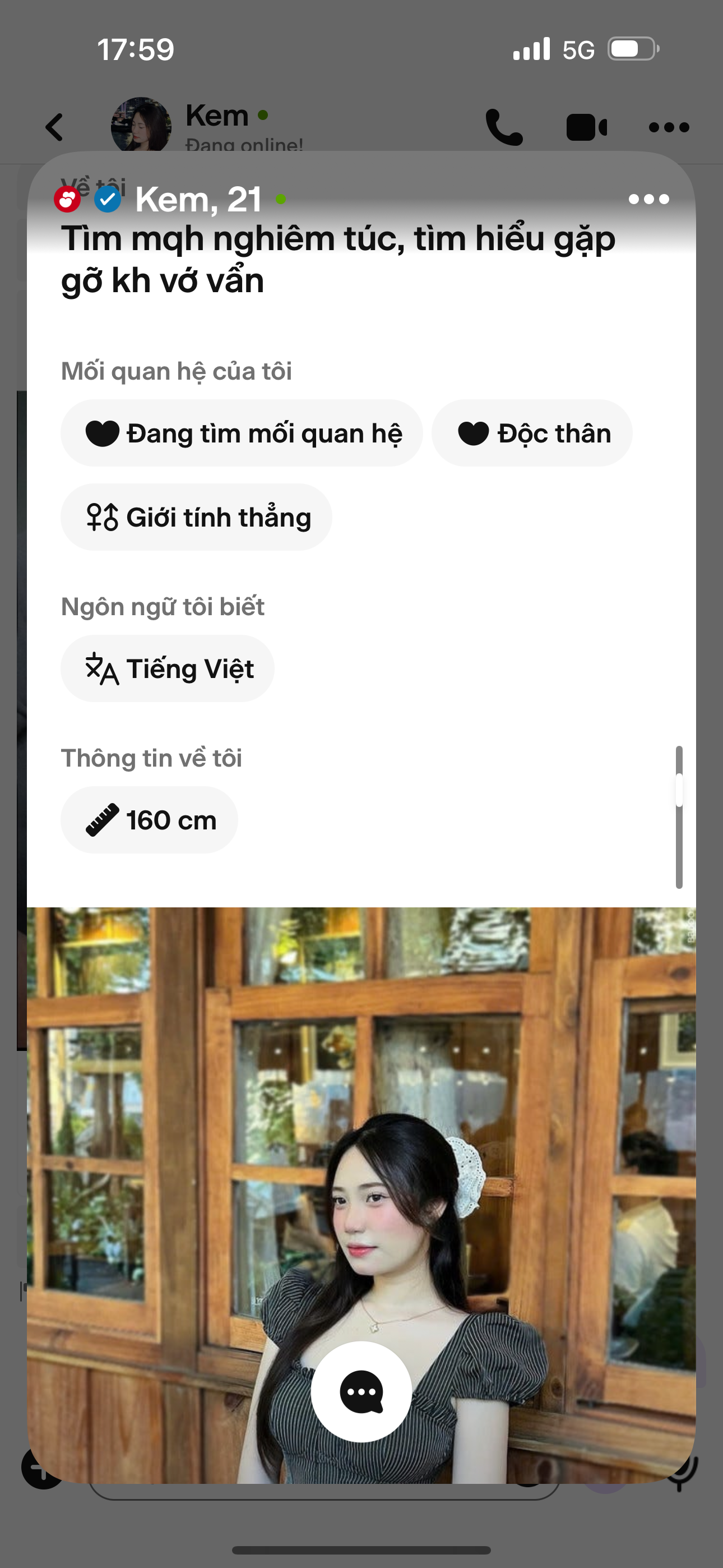Tap the chat bubble button on the photo
Screen dimensions: 723x1568
(361, 1391)
